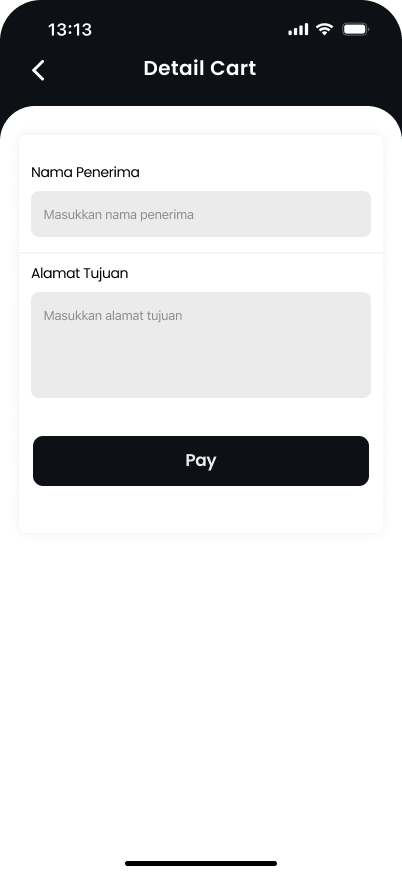Focus the Nama Penerima input field
Image resolution: width=402 pixels, height=874 pixels.
(x=201, y=214)
